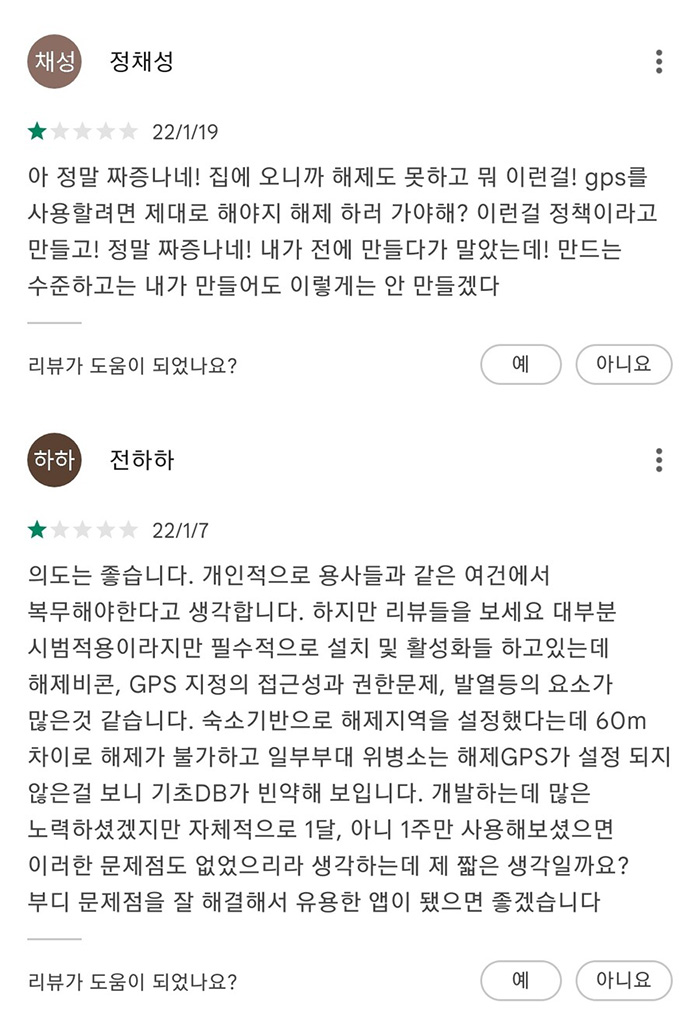Mark 정채성's review as helpful with 예
The height and width of the screenshot is (1027, 700).
pyautogui.click(x=520, y=364)
